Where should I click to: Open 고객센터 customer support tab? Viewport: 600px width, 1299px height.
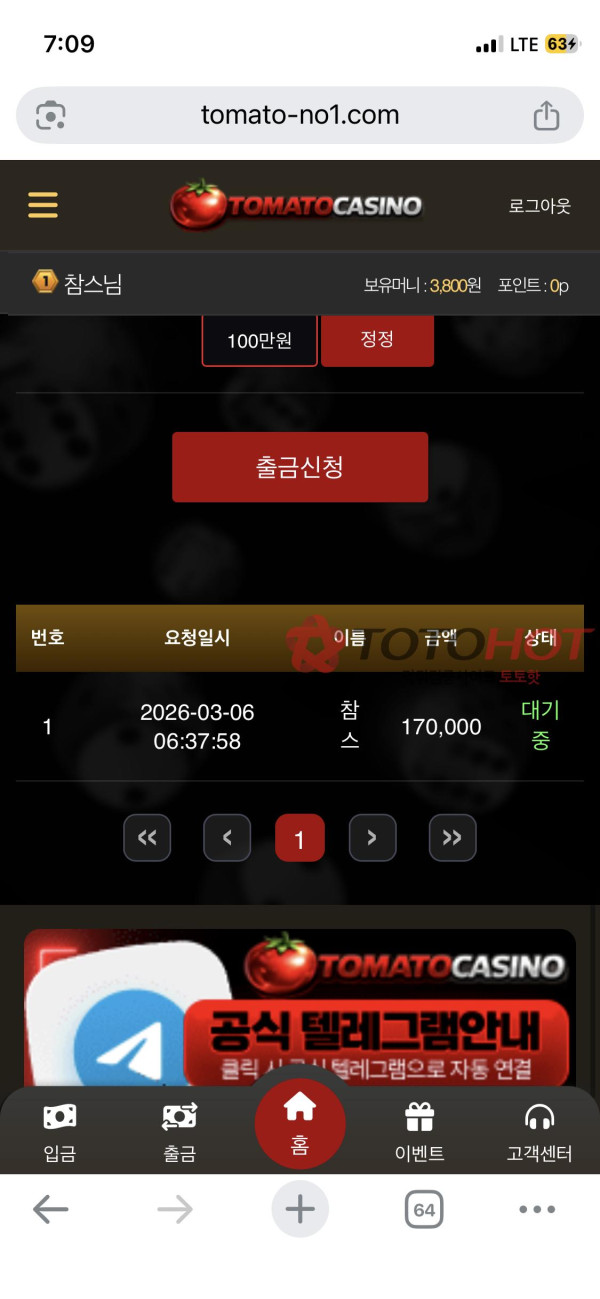(x=539, y=1132)
